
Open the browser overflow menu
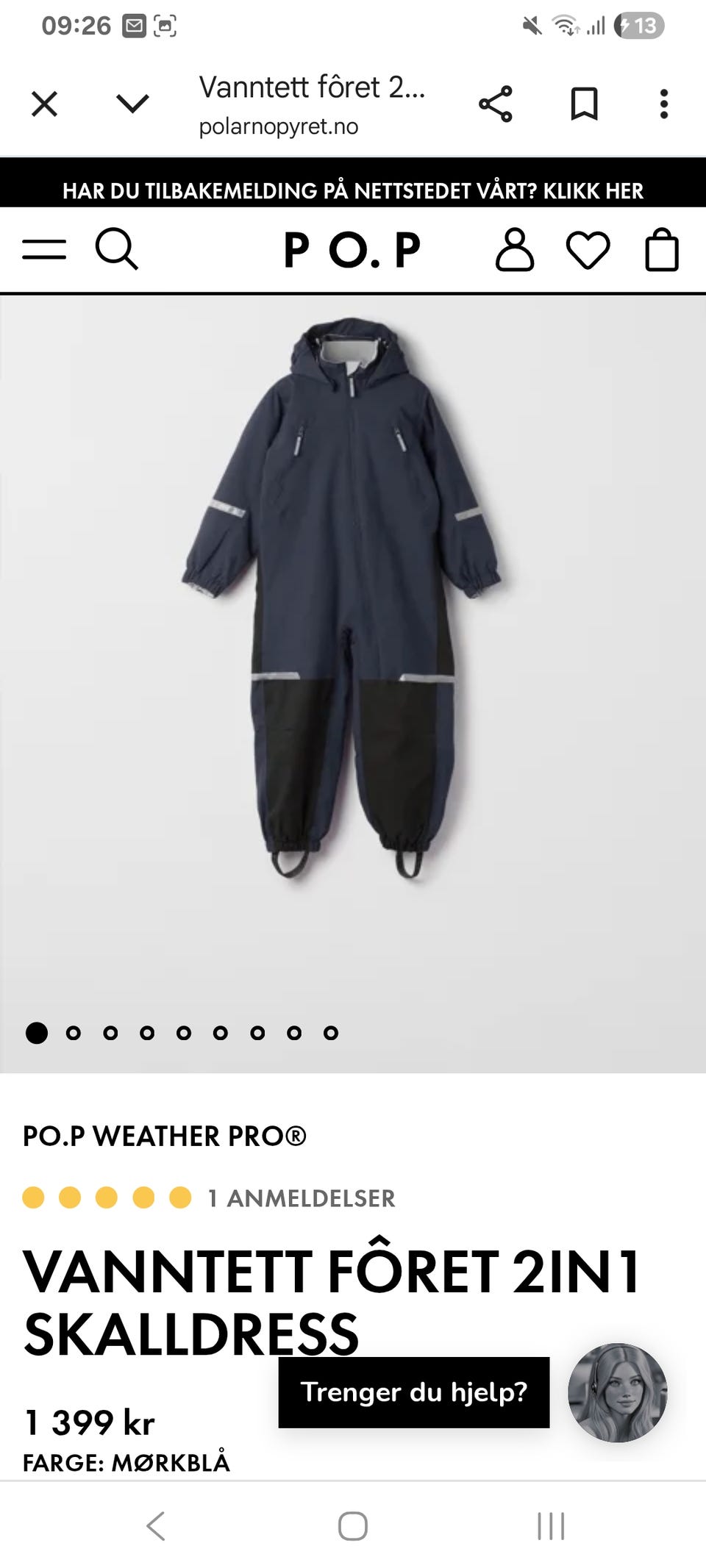[x=663, y=104]
